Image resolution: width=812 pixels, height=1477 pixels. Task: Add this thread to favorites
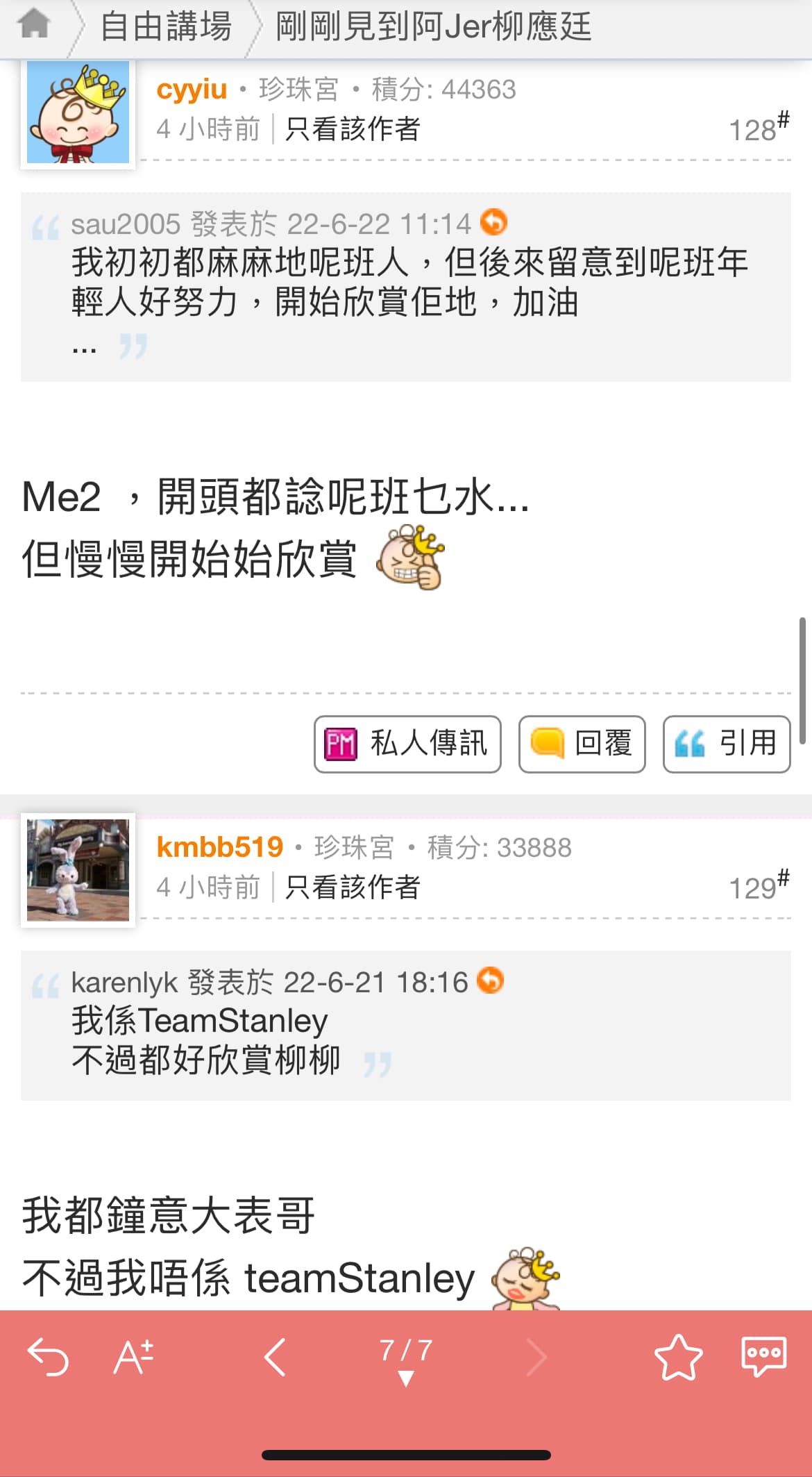point(678,1356)
